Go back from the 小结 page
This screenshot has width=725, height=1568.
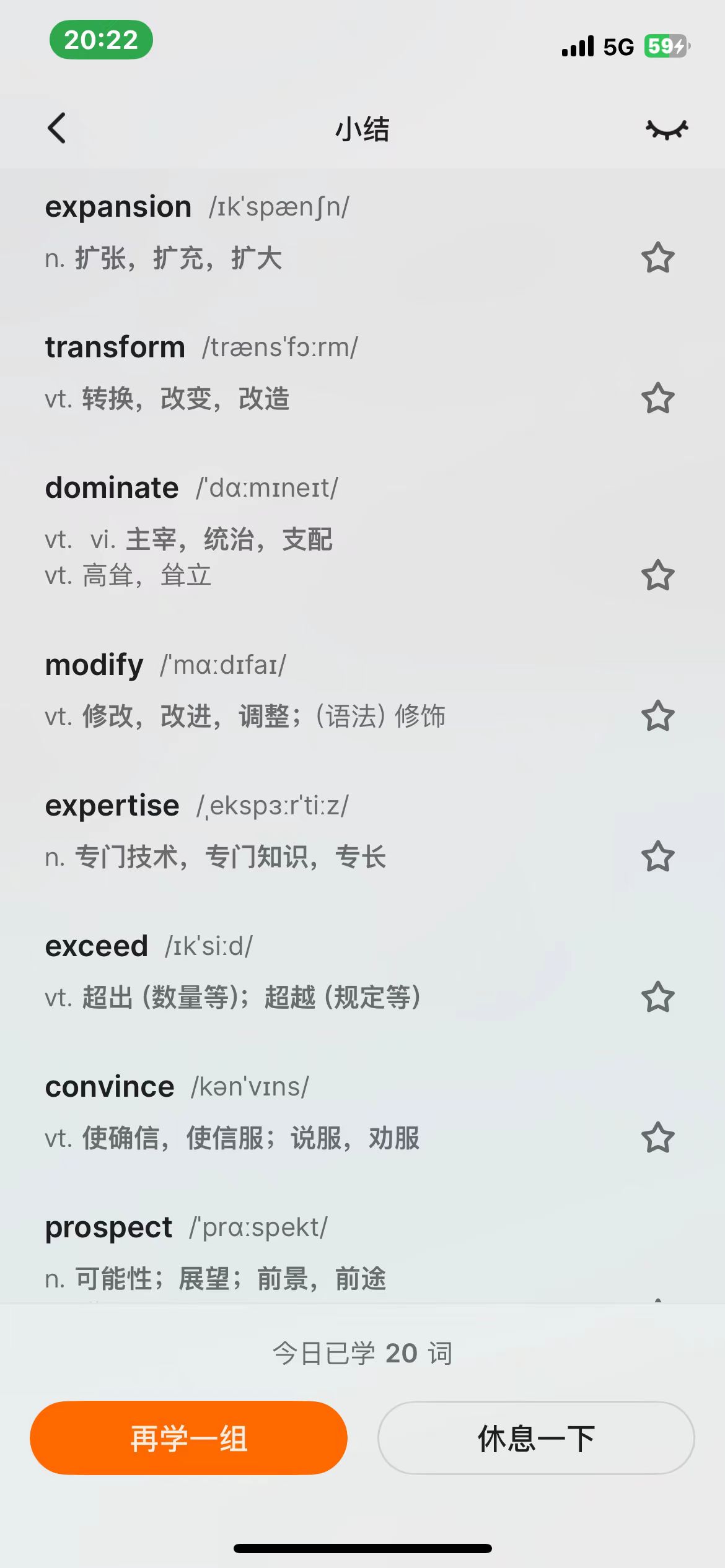pos(57,129)
